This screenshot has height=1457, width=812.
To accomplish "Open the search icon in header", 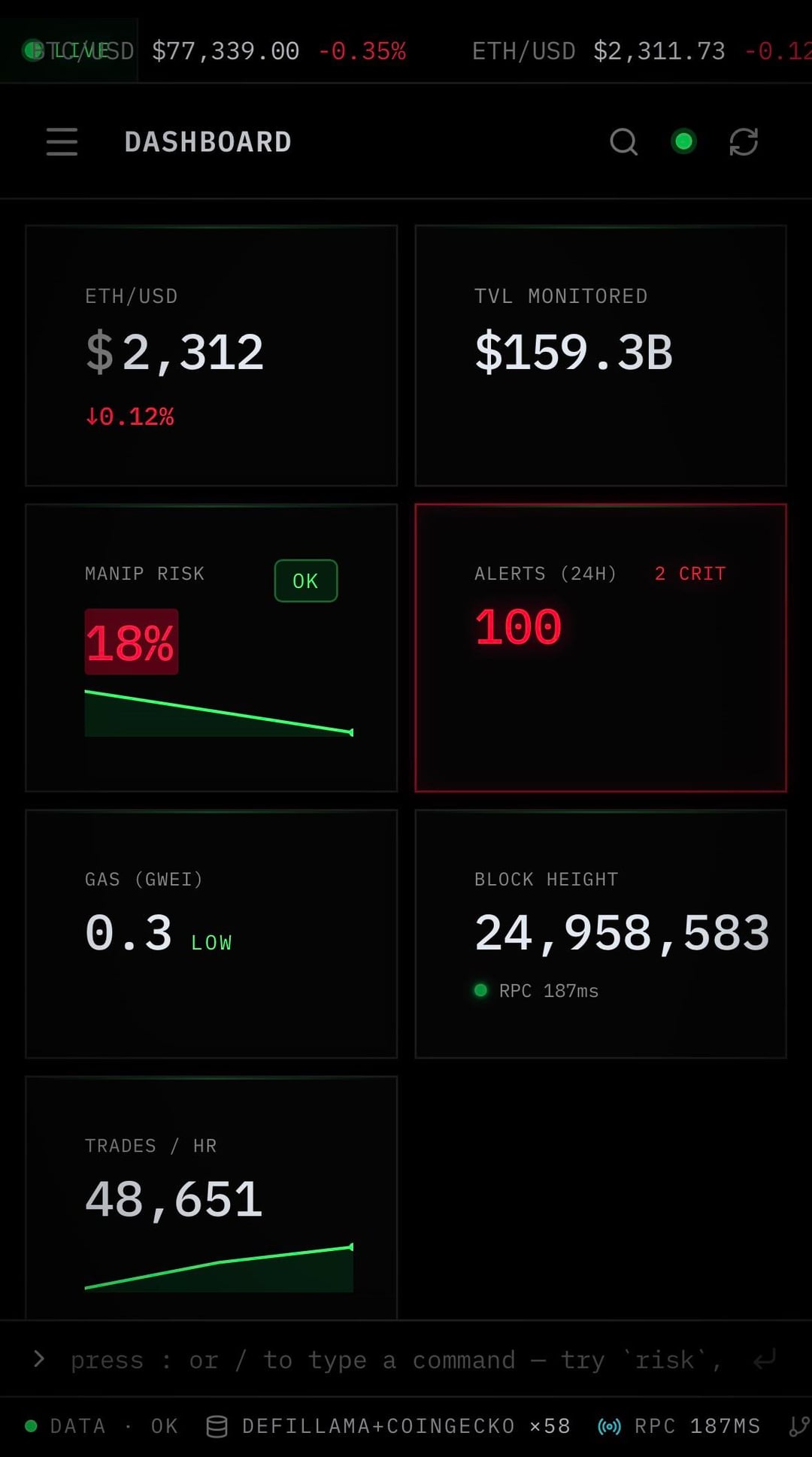I will (623, 141).
